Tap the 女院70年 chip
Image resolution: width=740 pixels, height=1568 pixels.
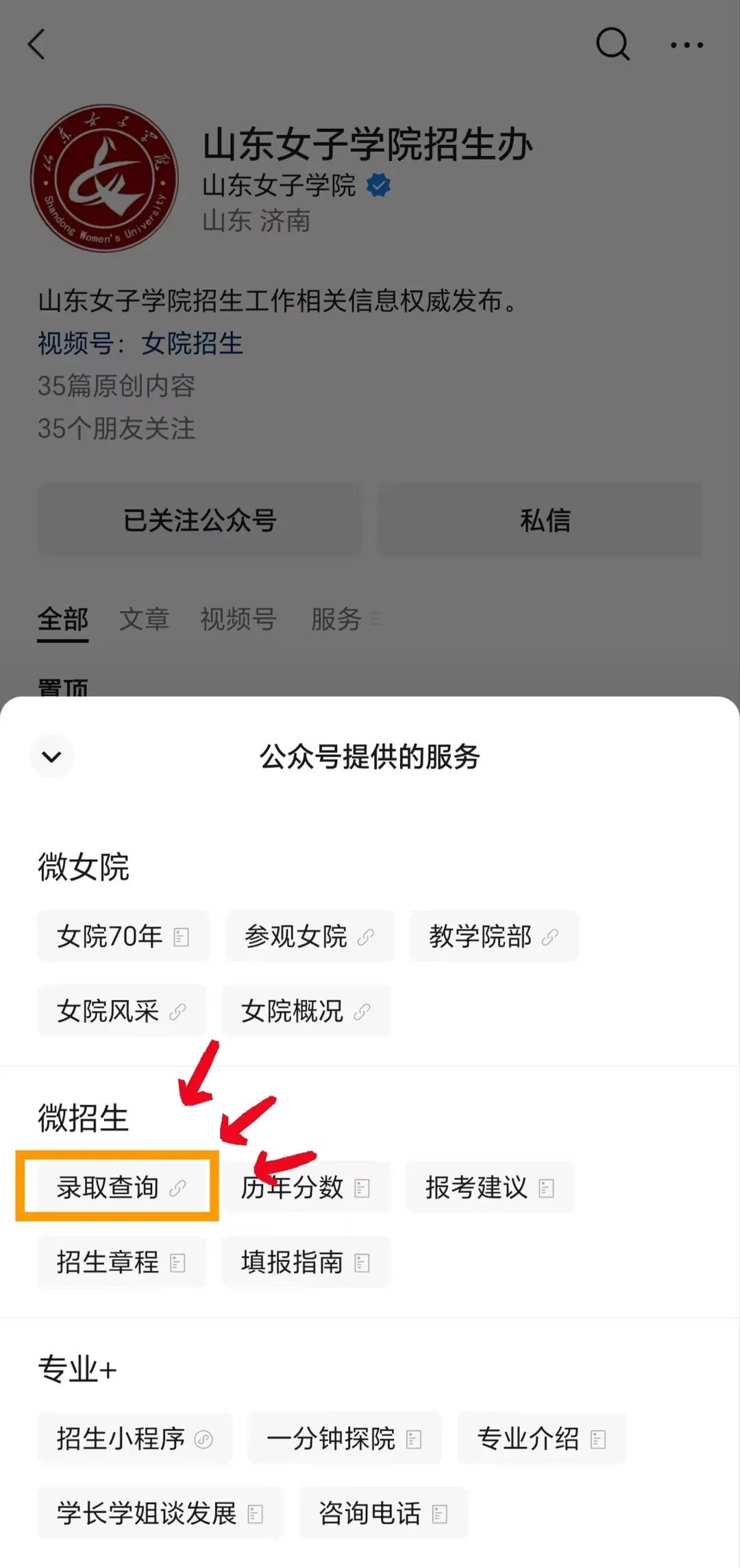(x=123, y=936)
